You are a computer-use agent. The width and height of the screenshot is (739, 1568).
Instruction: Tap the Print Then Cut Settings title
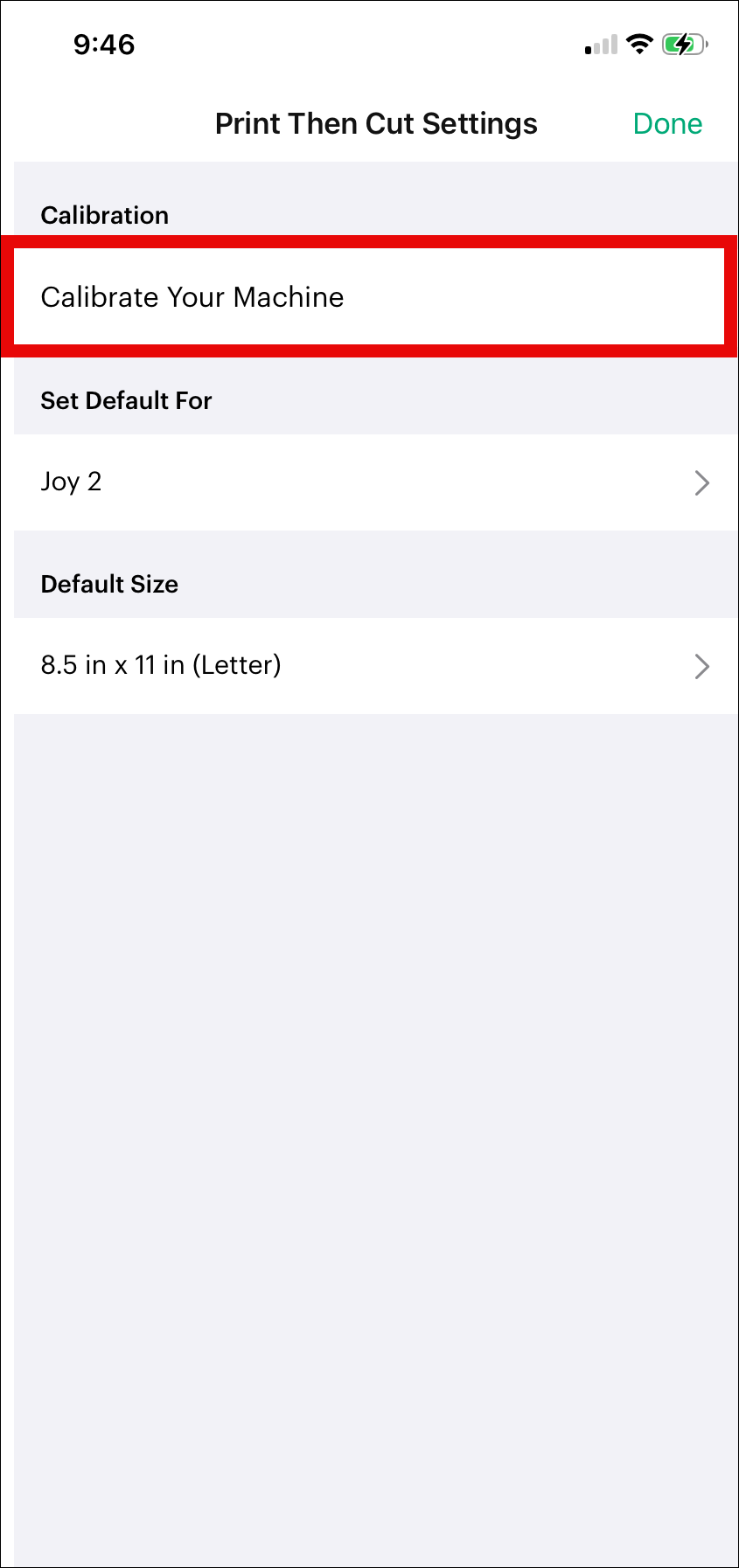tap(376, 123)
